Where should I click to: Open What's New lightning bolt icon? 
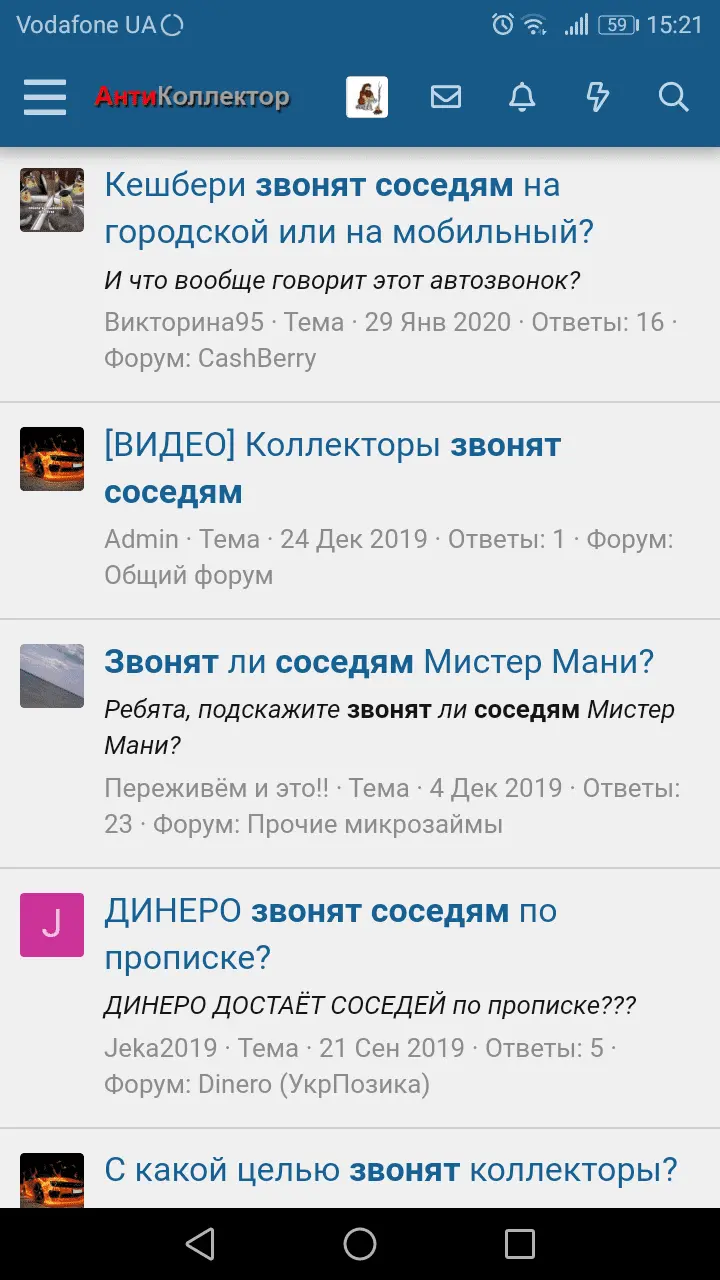pyautogui.click(x=597, y=97)
